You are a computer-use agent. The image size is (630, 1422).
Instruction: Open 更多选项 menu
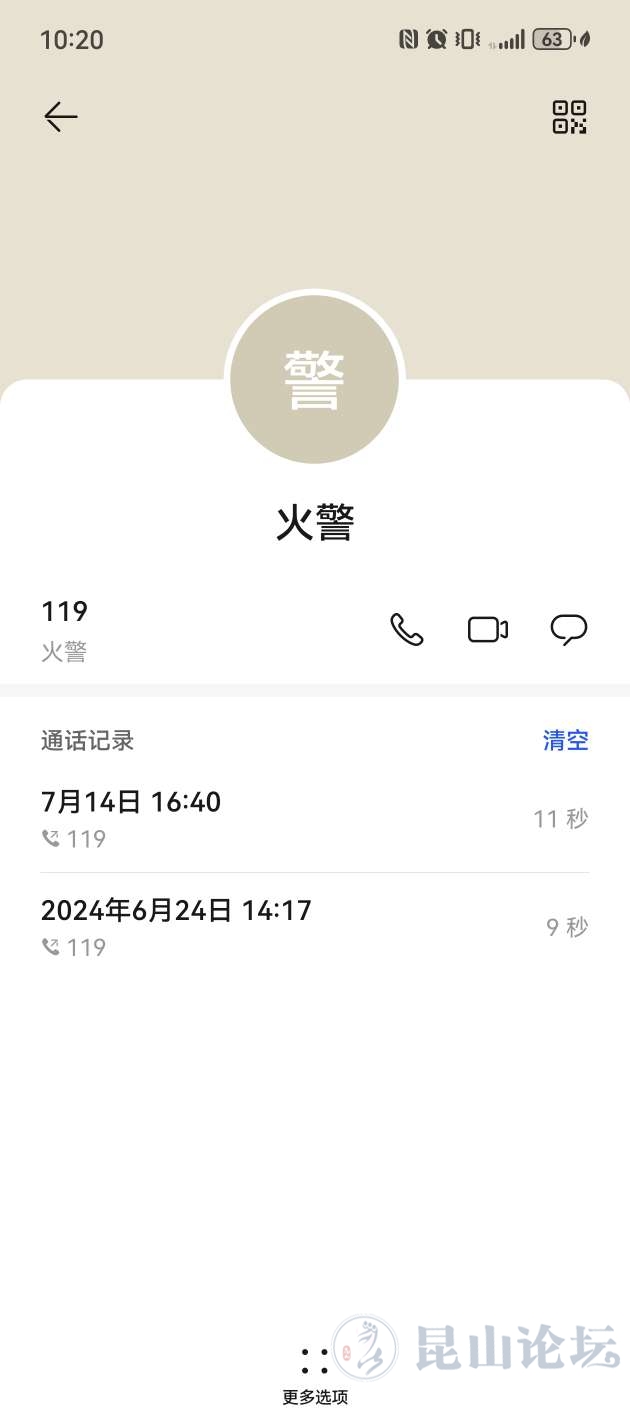tap(315, 1372)
